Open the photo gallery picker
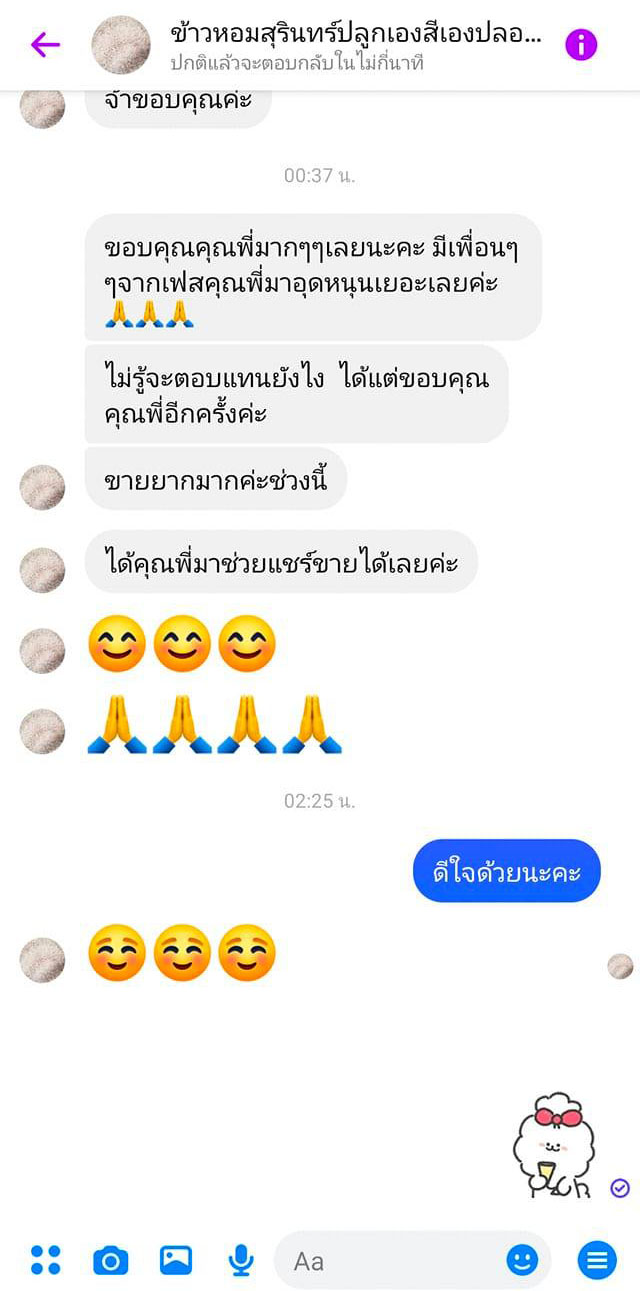640x1291 pixels. [176, 1260]
